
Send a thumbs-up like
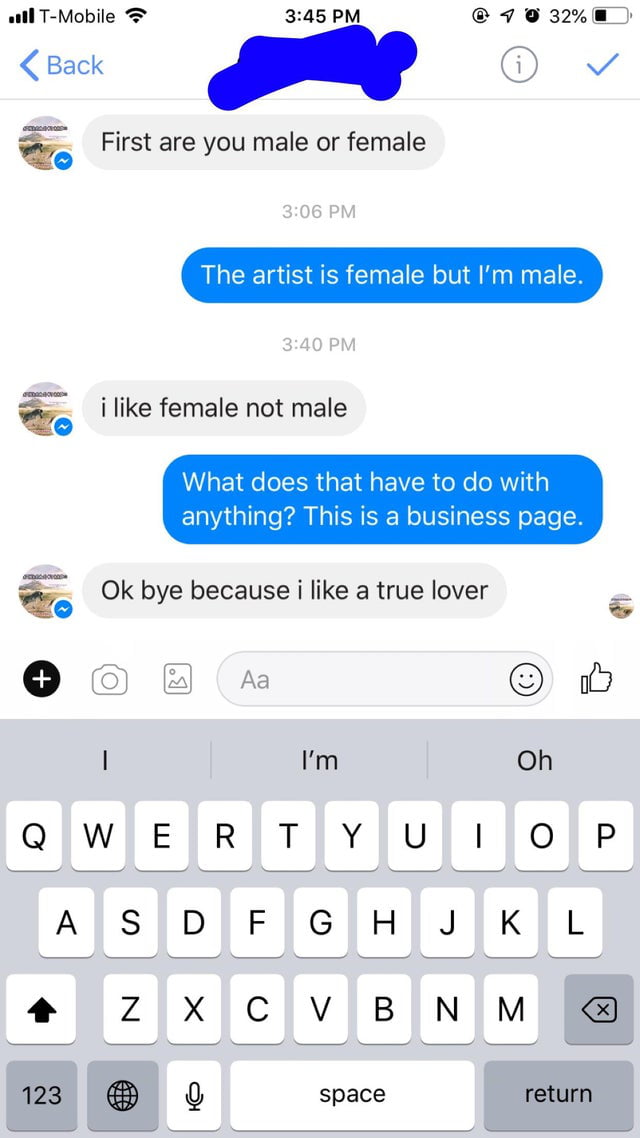tap(595, 679)
